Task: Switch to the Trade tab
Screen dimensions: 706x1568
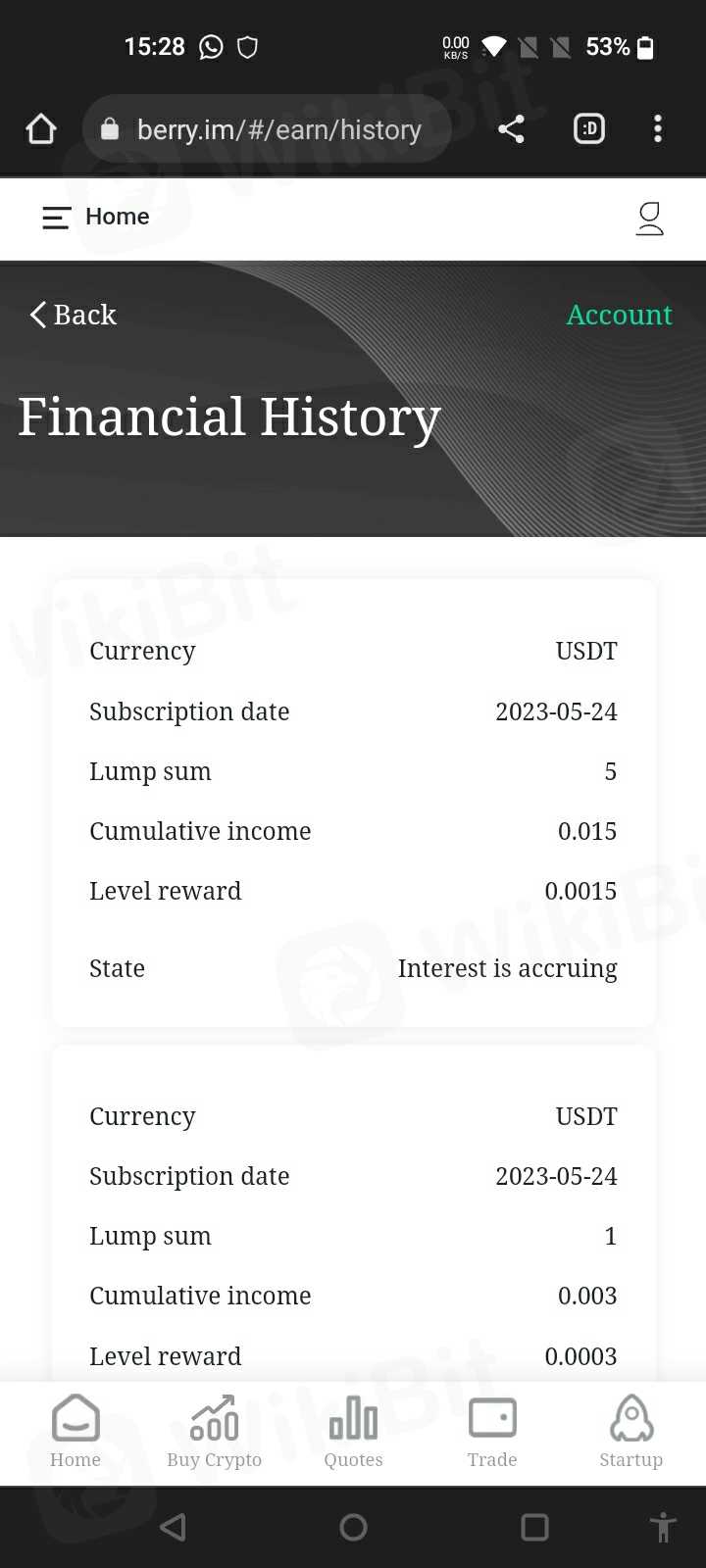Action: [x=492, y=1432]
